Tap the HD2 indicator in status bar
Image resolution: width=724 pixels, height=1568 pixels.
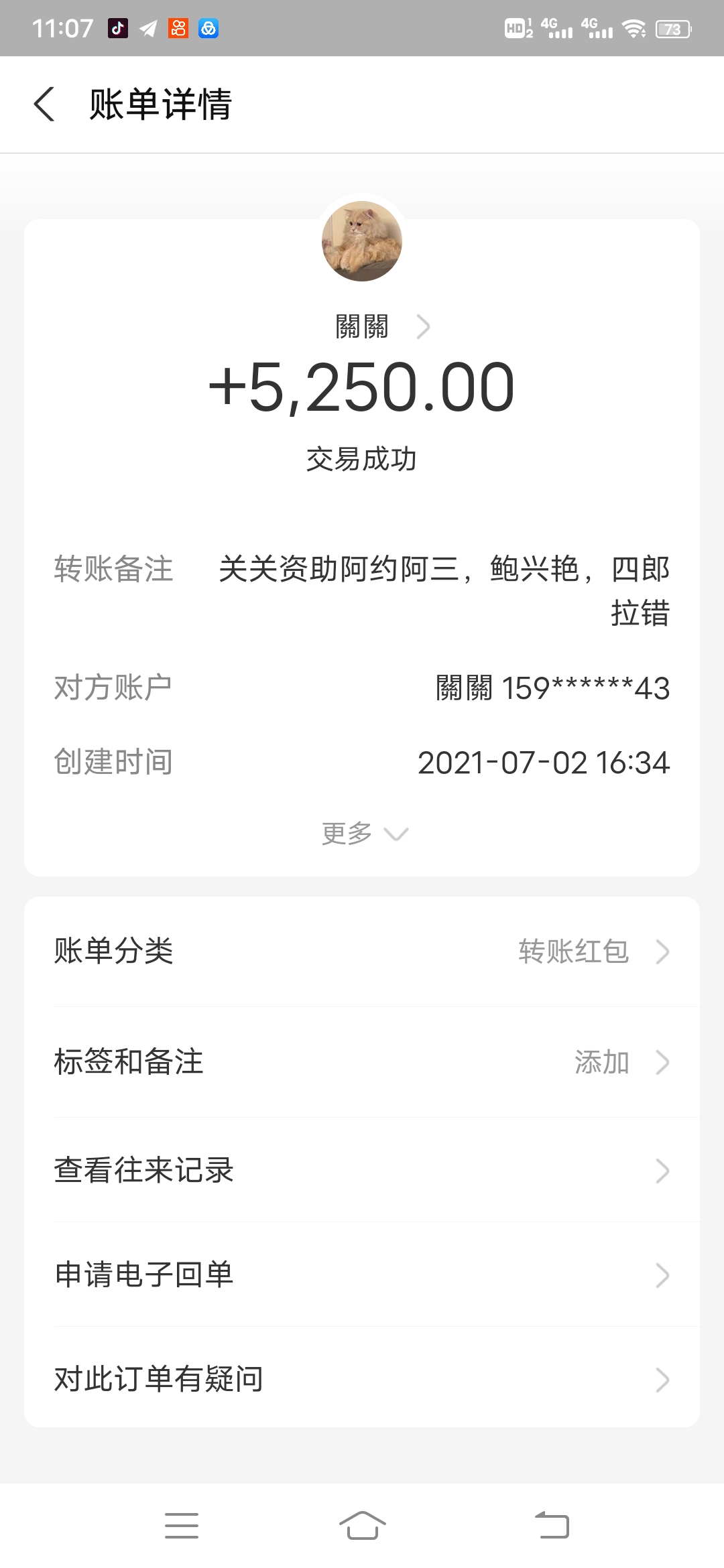[x=516, y=27]
